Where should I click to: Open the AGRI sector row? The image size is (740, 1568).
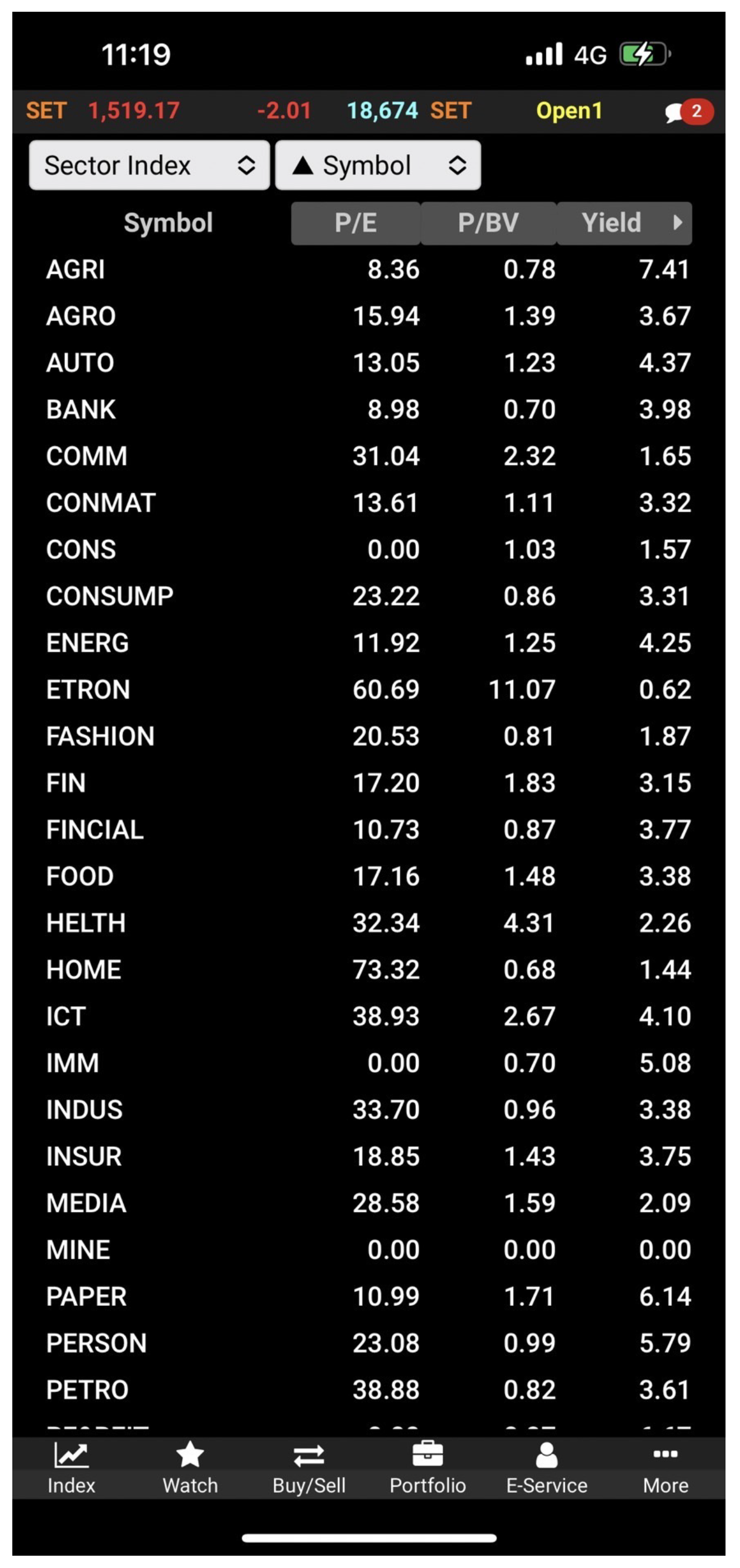(369, 269)
